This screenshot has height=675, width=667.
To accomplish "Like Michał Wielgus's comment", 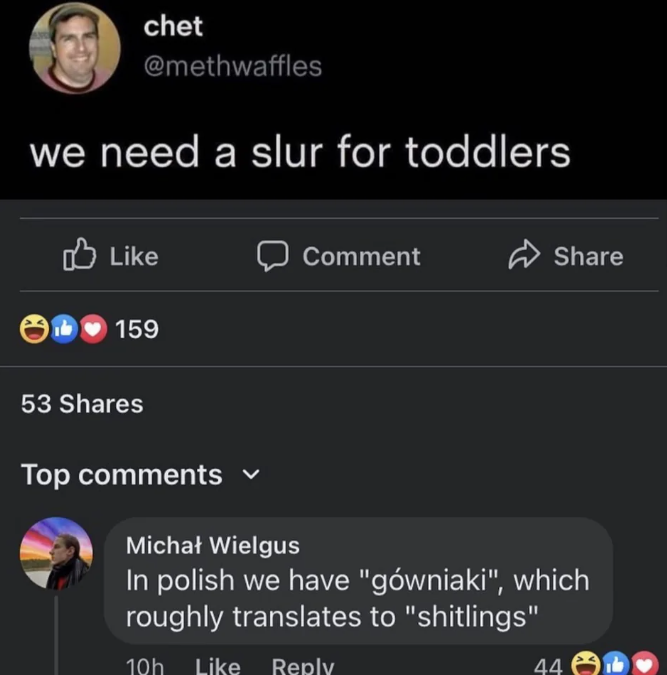I will 217,665.
